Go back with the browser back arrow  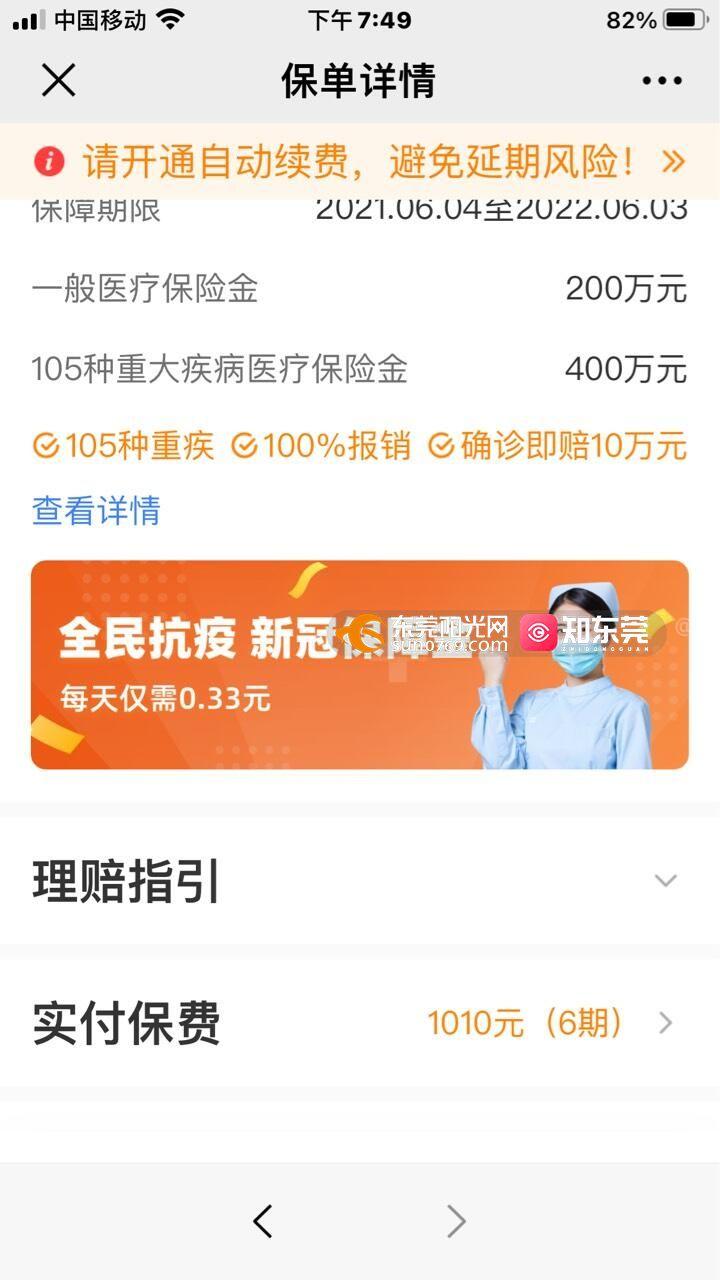coord(263,1221)
